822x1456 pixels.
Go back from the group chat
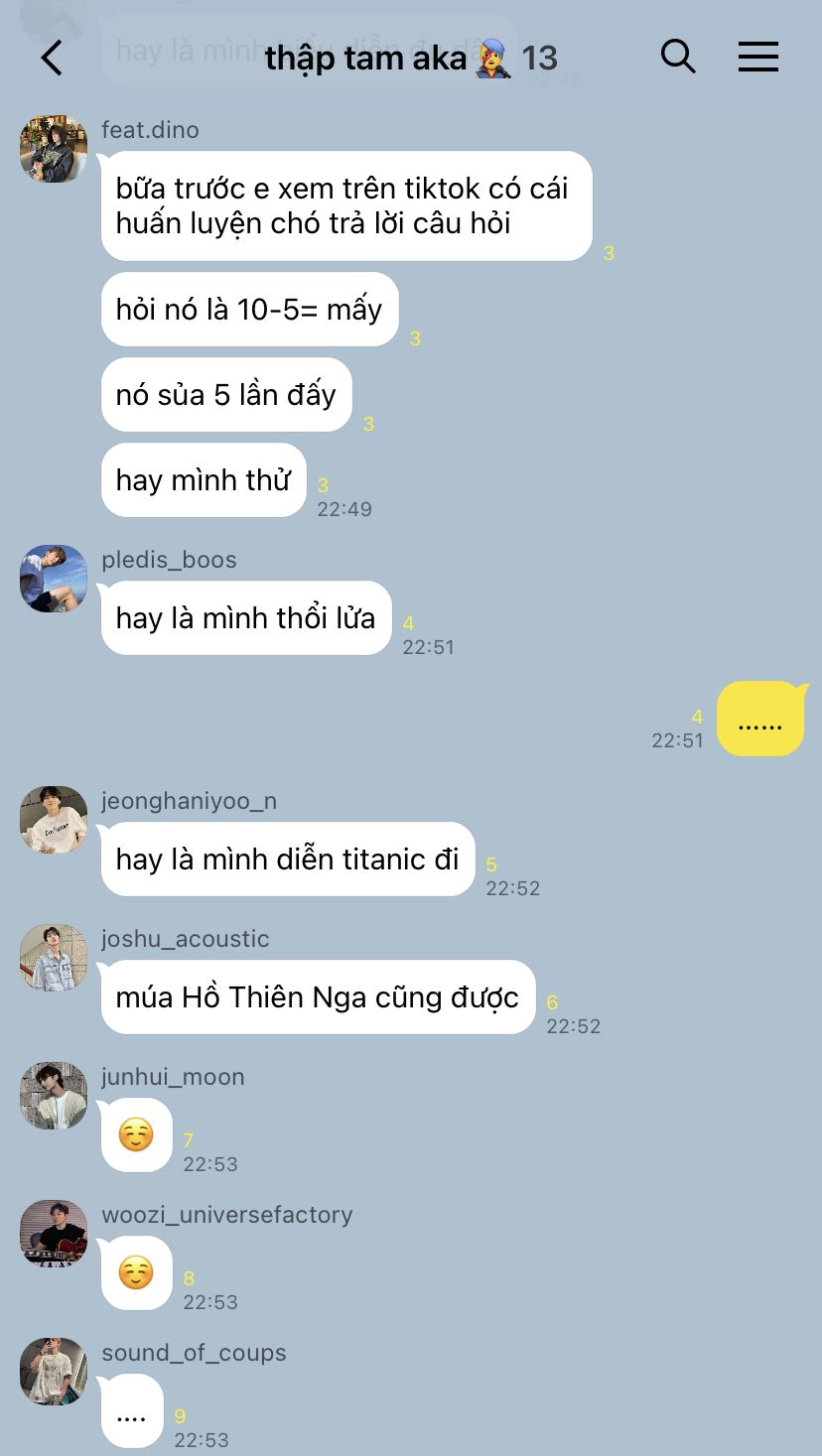click(x=52, y=58)
